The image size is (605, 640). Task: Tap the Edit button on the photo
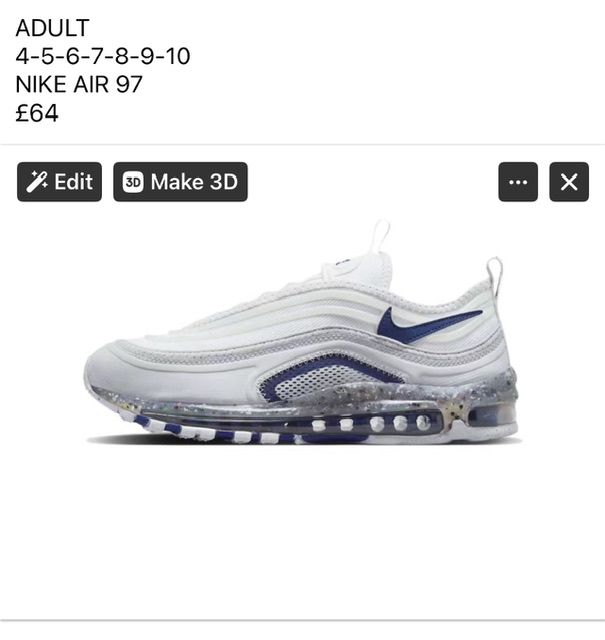pyautogui.click(x=59, y=182)
